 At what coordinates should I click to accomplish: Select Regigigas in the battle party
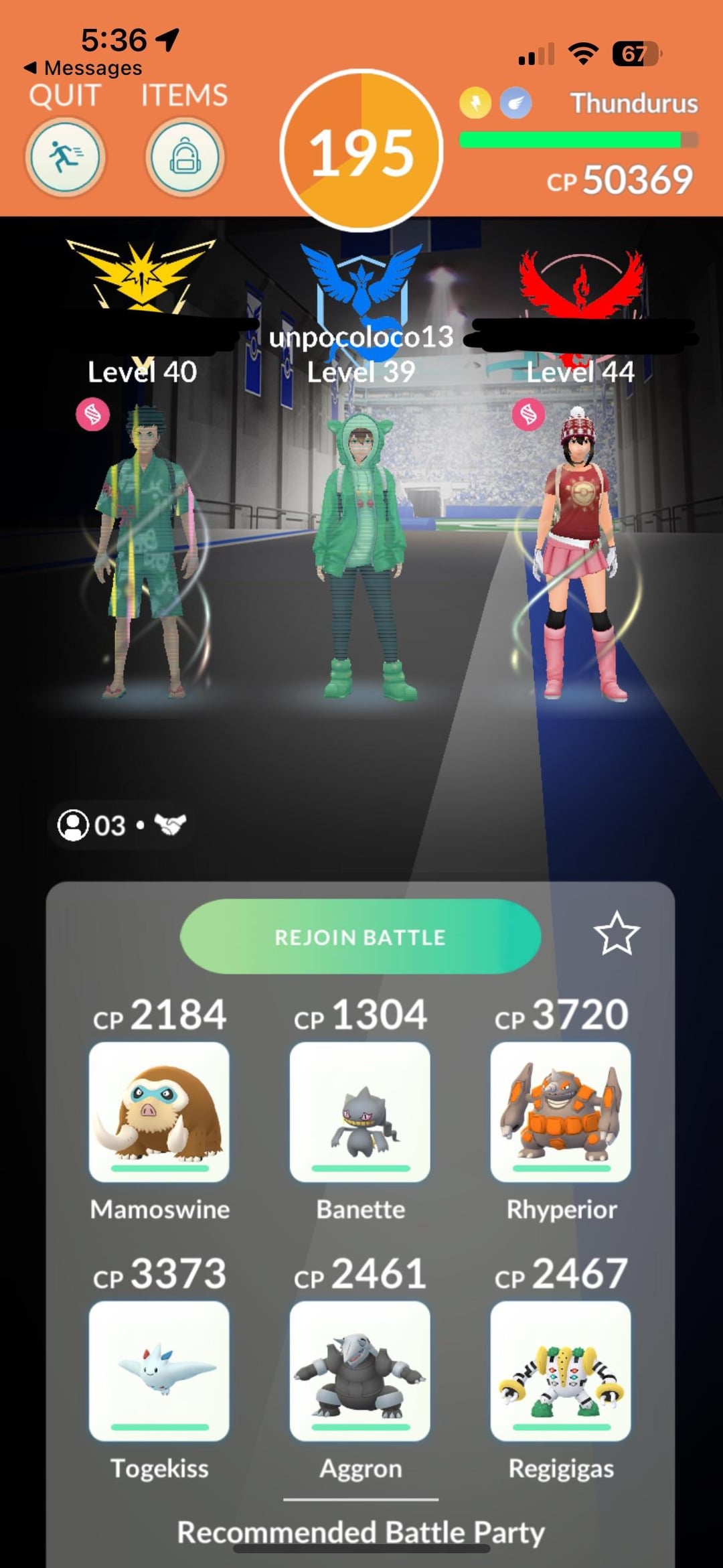click(561, 1370)
